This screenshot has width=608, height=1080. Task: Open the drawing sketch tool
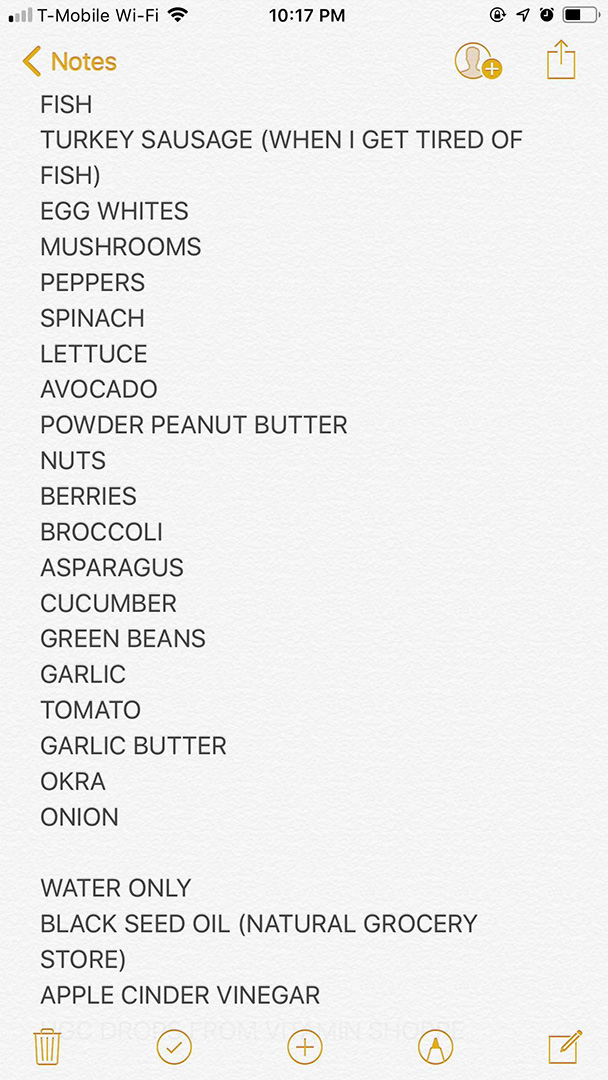[x=435, y=1047]
